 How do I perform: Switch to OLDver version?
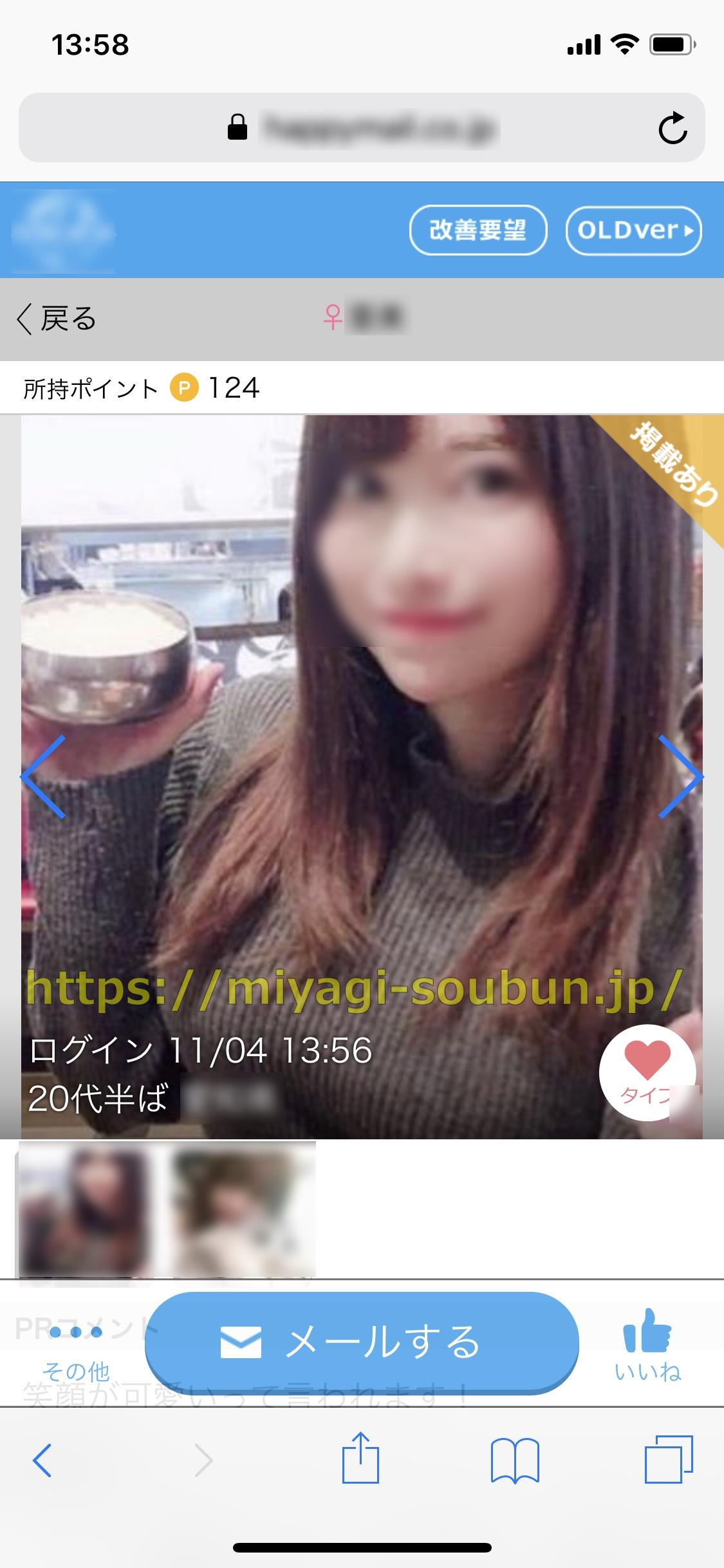click(x=633, y=230)
